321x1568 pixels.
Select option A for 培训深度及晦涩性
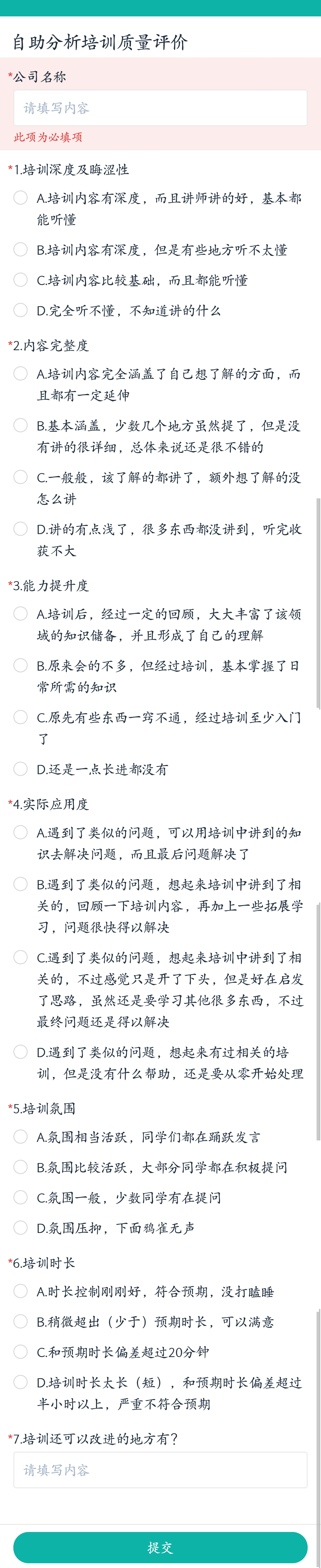click(x=21, y=198)
